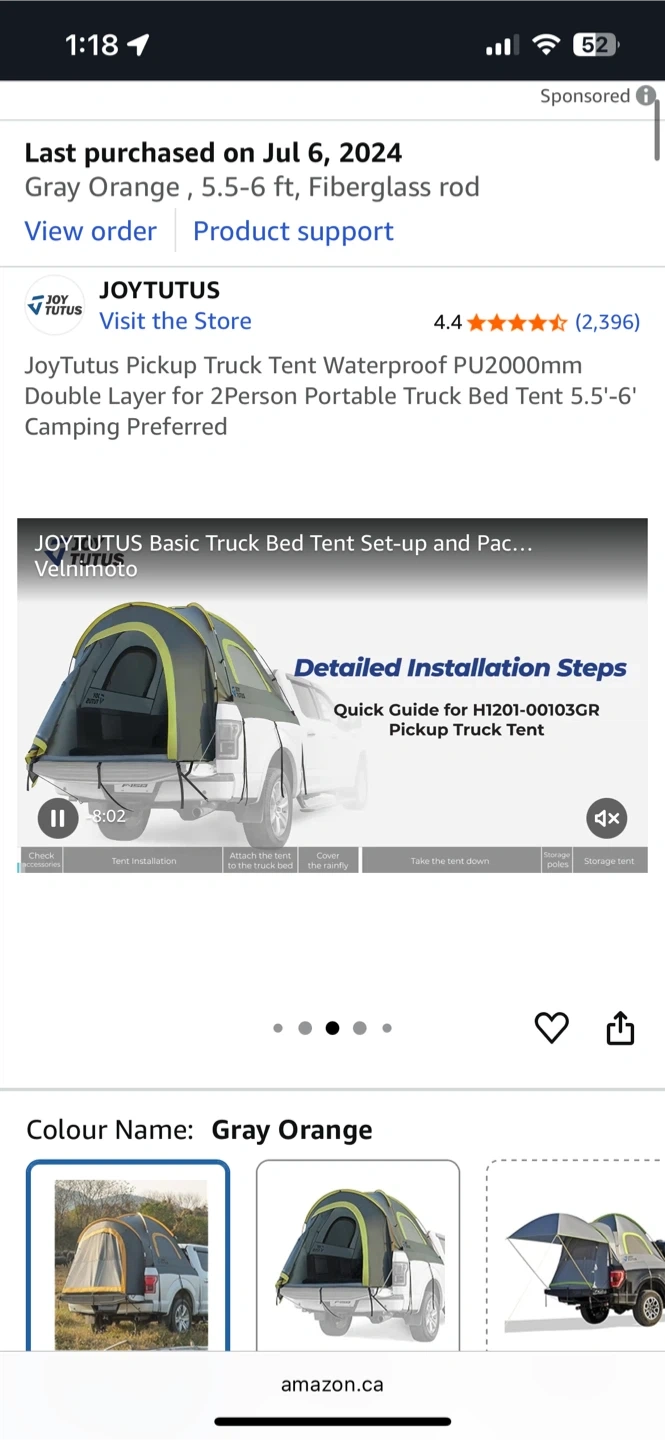Share this product listing

pyautogui.click(x=620, y=1027)
